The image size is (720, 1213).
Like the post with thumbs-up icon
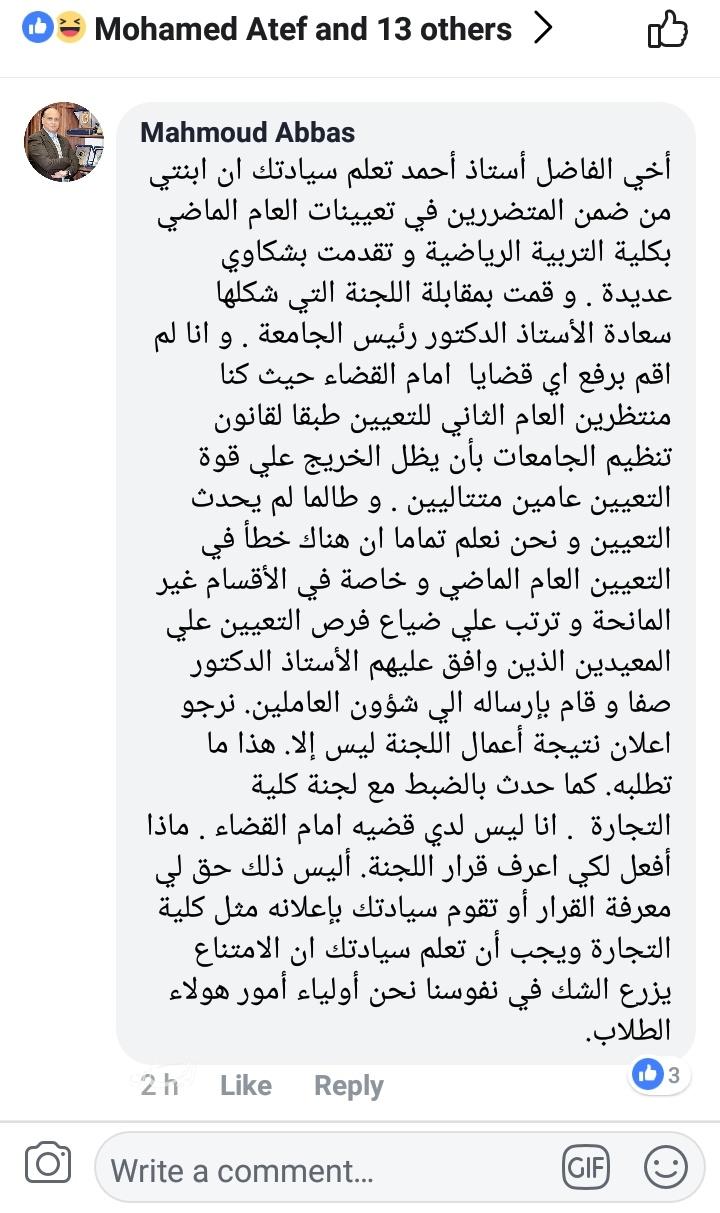(668, 31)
